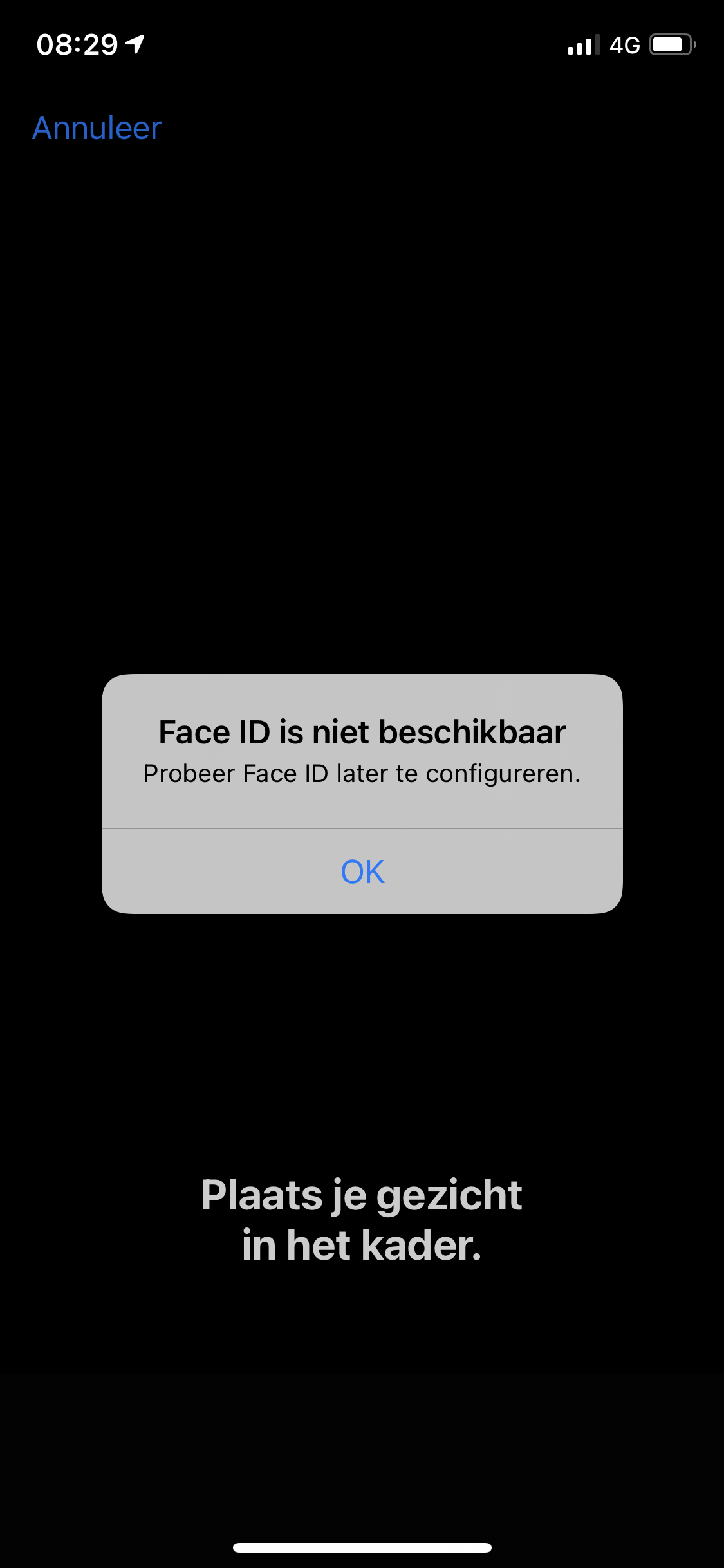Dismiss the alert with OK

tap(362, 871)
